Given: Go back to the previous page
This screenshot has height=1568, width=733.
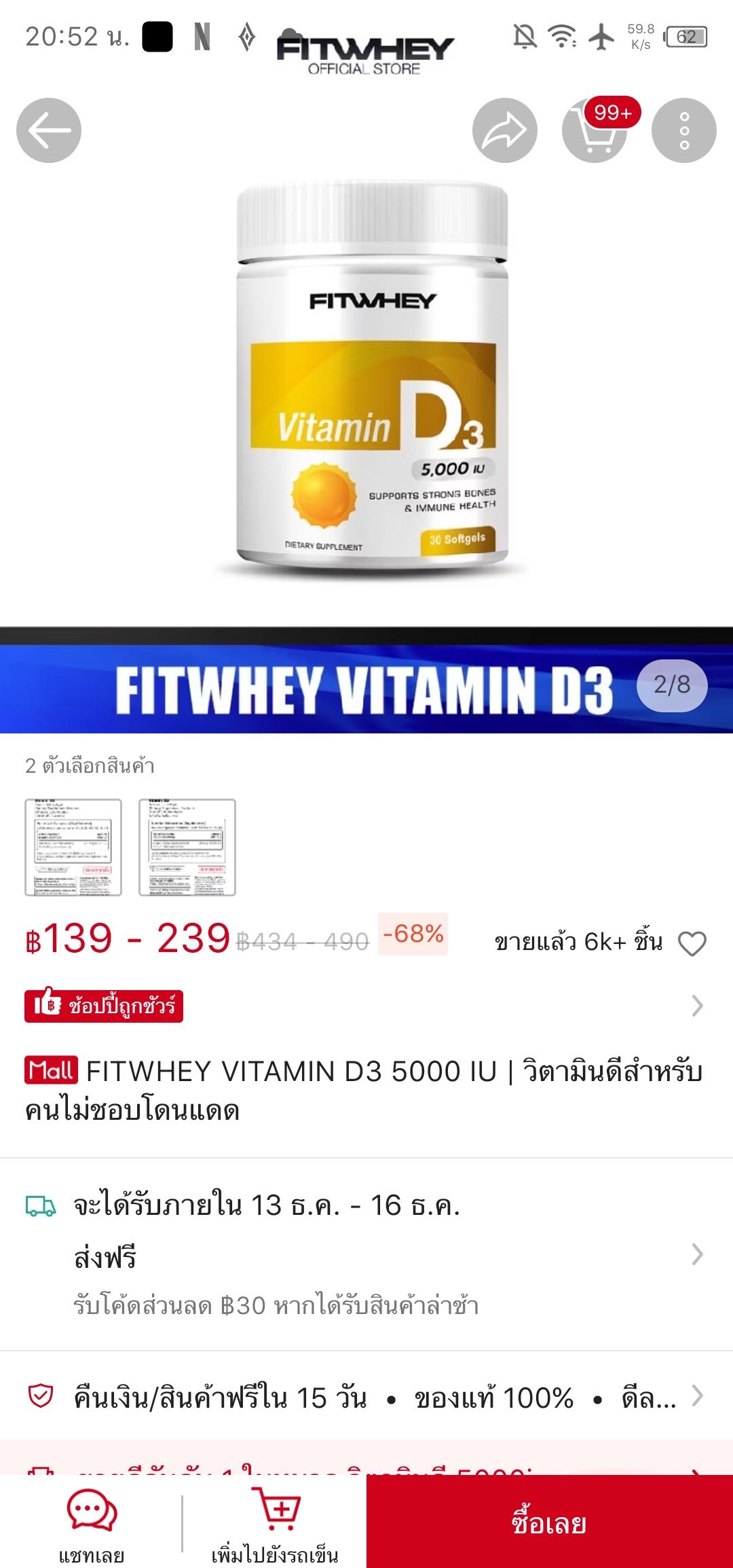Looking at the screenshot, I should coord(49,130).
